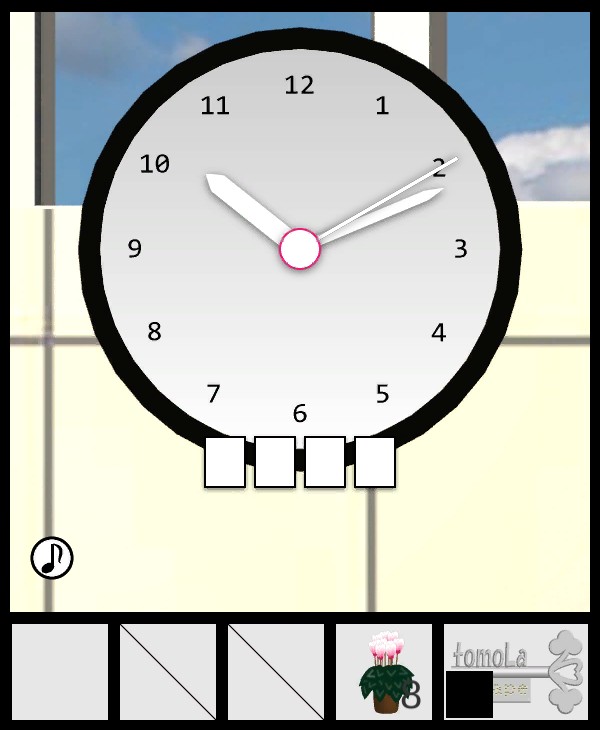Toggle the music note sound icon
This screenshot has height=730, width=600.
[52, 558]
